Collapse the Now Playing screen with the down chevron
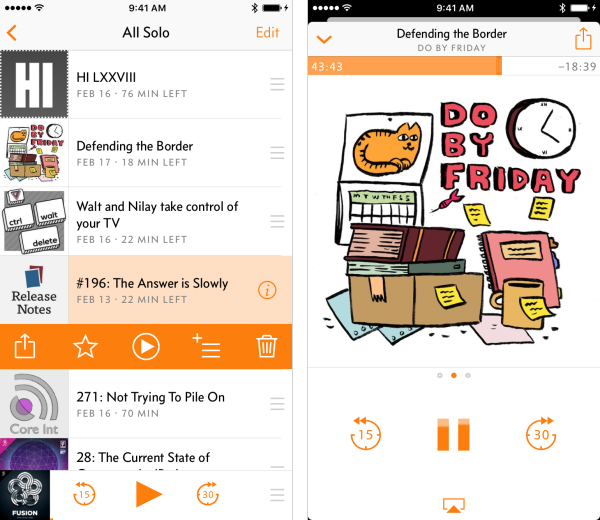The height and width of the screenshot is (520, 600). pos(324,40)
